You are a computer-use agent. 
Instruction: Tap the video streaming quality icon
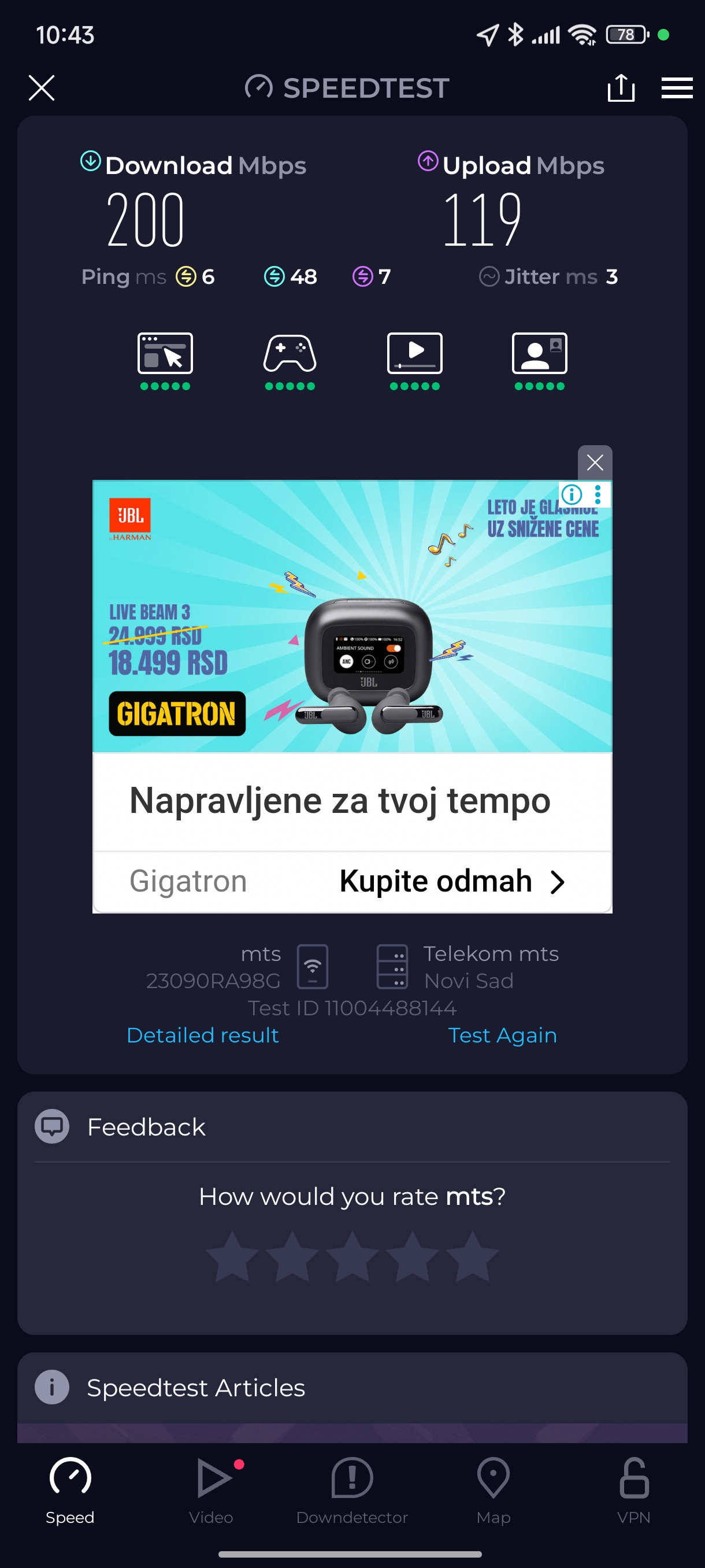click(x=415, y=354)
